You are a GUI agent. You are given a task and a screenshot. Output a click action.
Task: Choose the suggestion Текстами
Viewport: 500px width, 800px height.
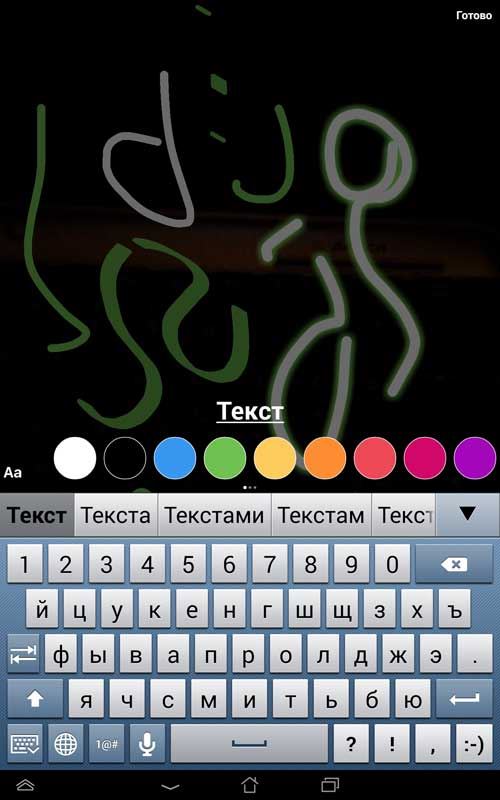pyautogui.click(x=214, y=515)
